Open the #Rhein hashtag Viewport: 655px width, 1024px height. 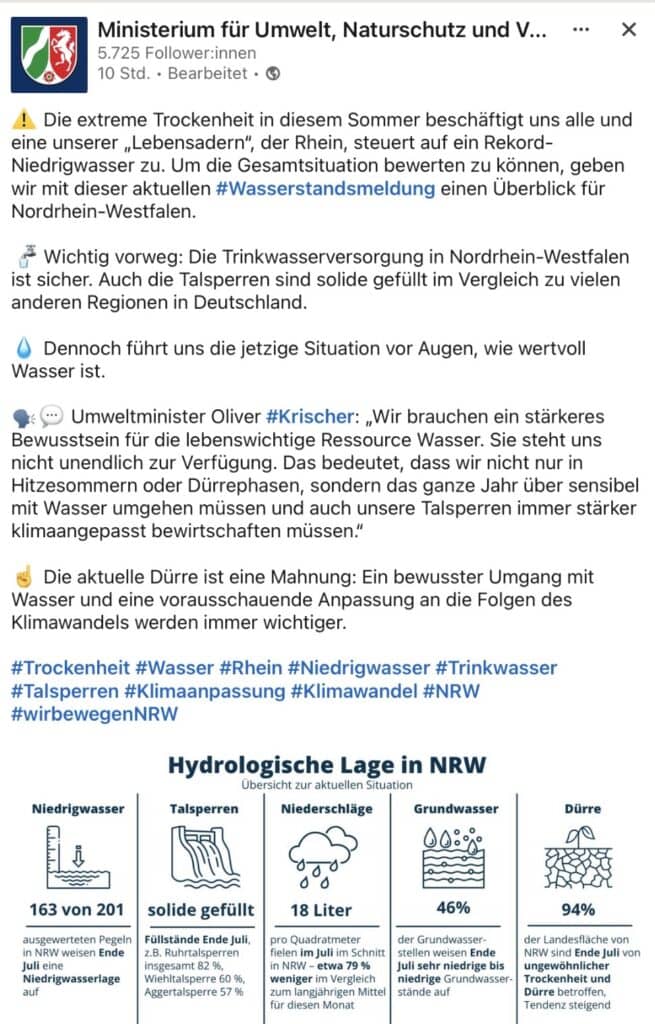click(x=251, y=668)
